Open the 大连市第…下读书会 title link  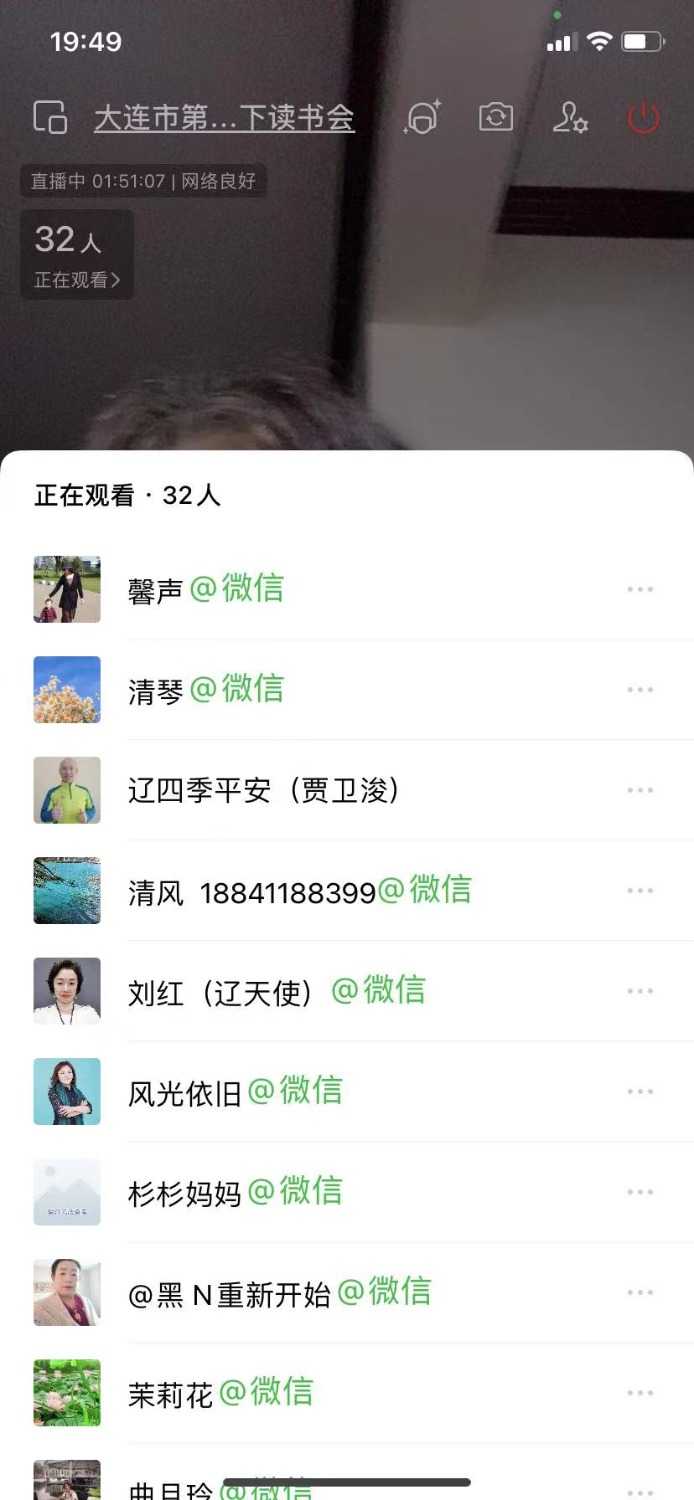click(x=224, y=119)
